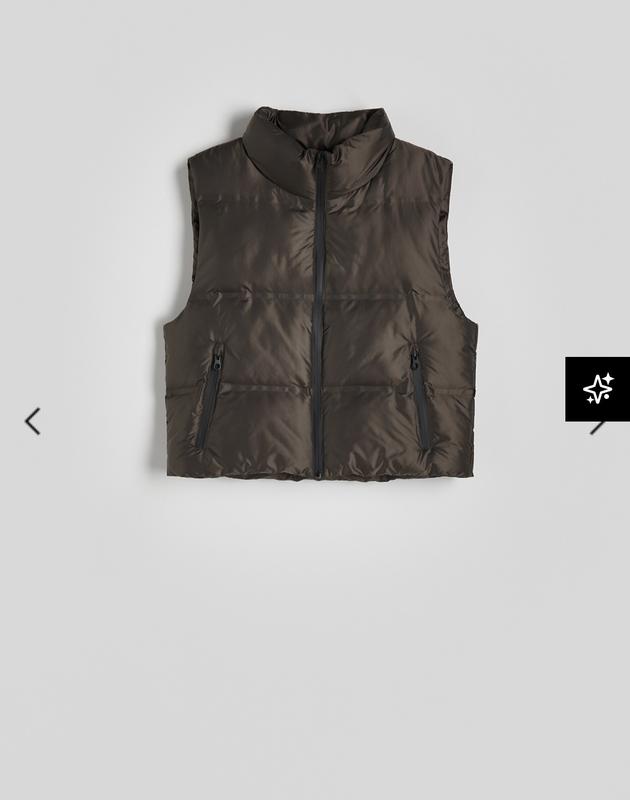630x800 pixels.
Task: Tap the black sparkle stars button
Action: pyautogui.click(x=597, y=388)
